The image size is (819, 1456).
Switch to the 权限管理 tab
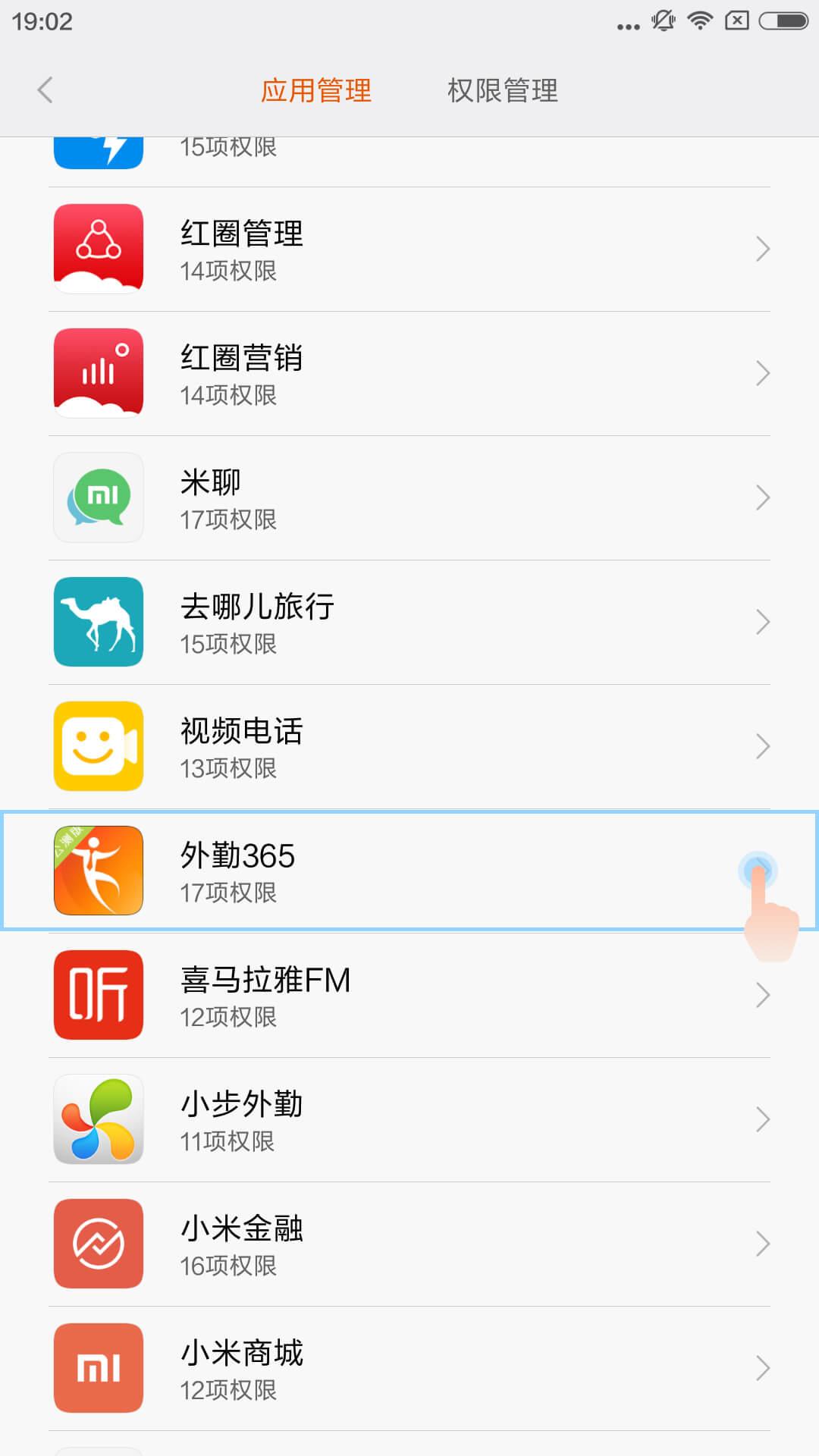pos(502,91)
